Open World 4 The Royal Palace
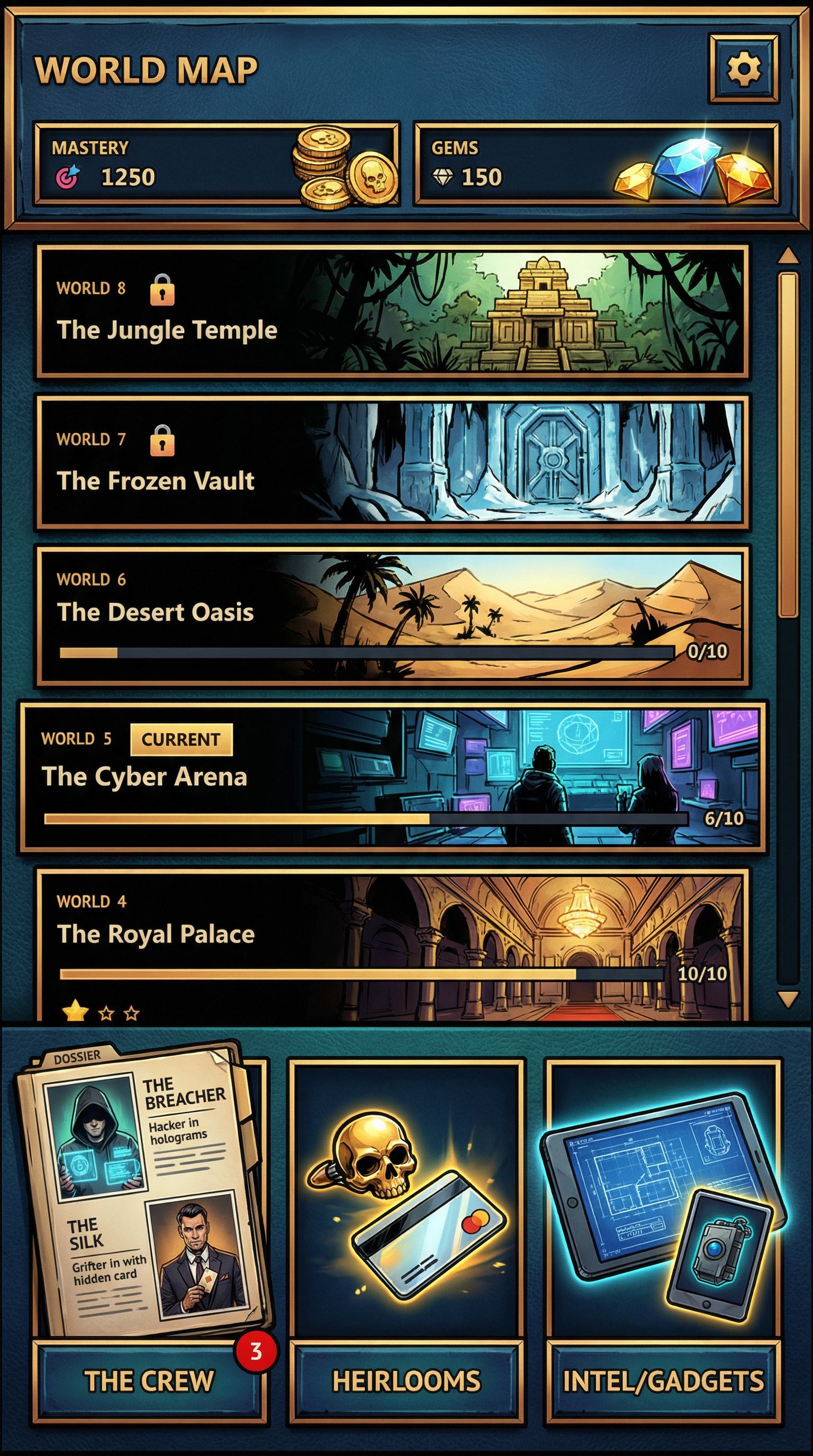 [x=393, y=947]
